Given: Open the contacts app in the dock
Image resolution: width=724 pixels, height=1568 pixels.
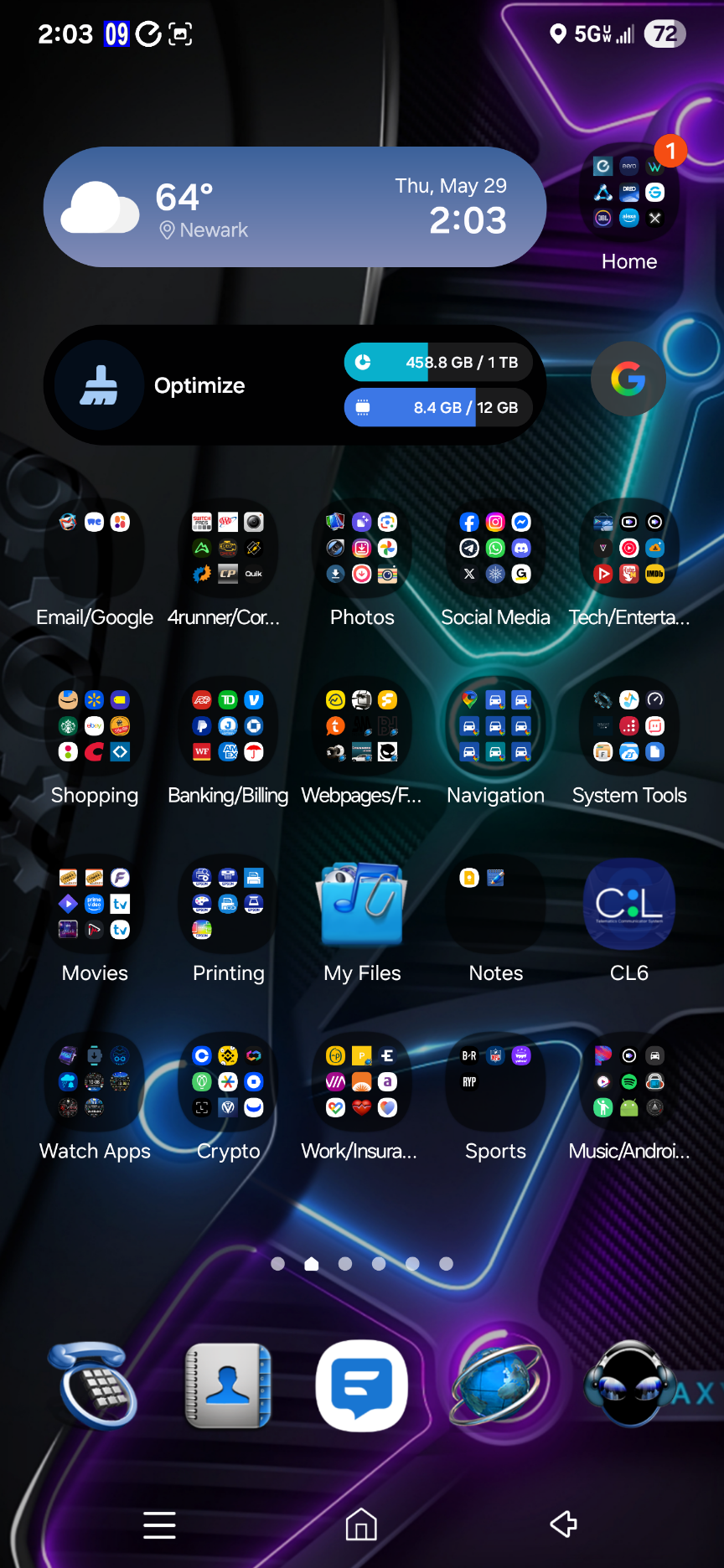Looking at the screenshot, I should click(228, 1385).
